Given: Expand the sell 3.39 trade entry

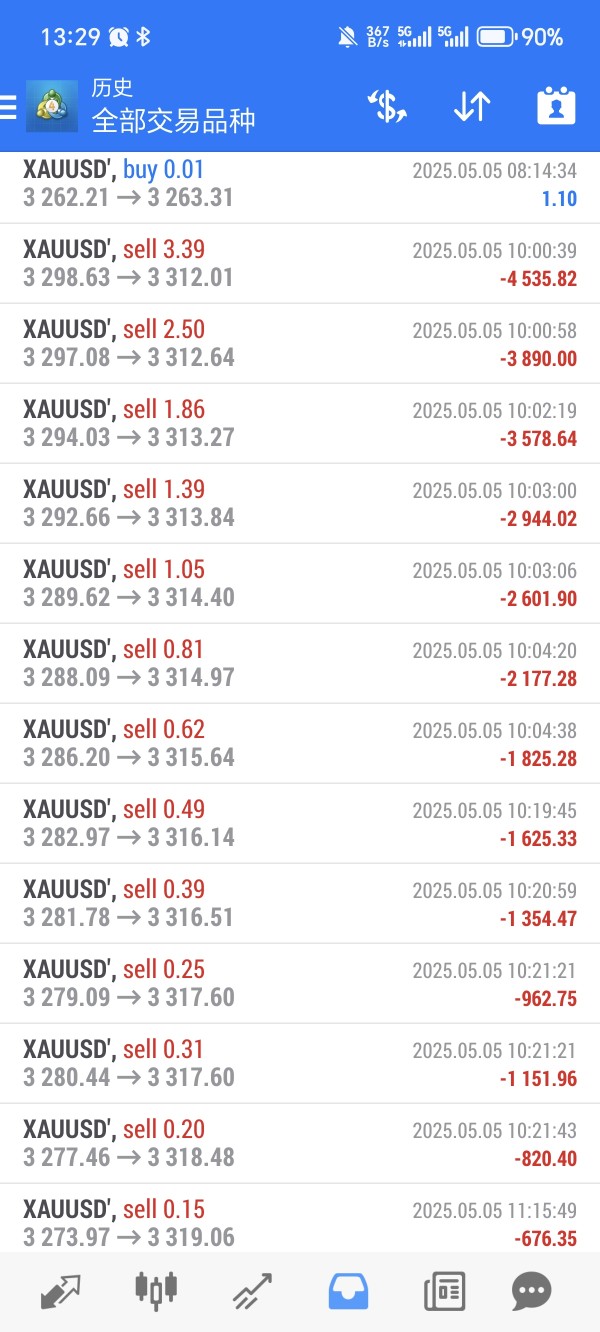Looking at the screenshot, I should point(300,264).
